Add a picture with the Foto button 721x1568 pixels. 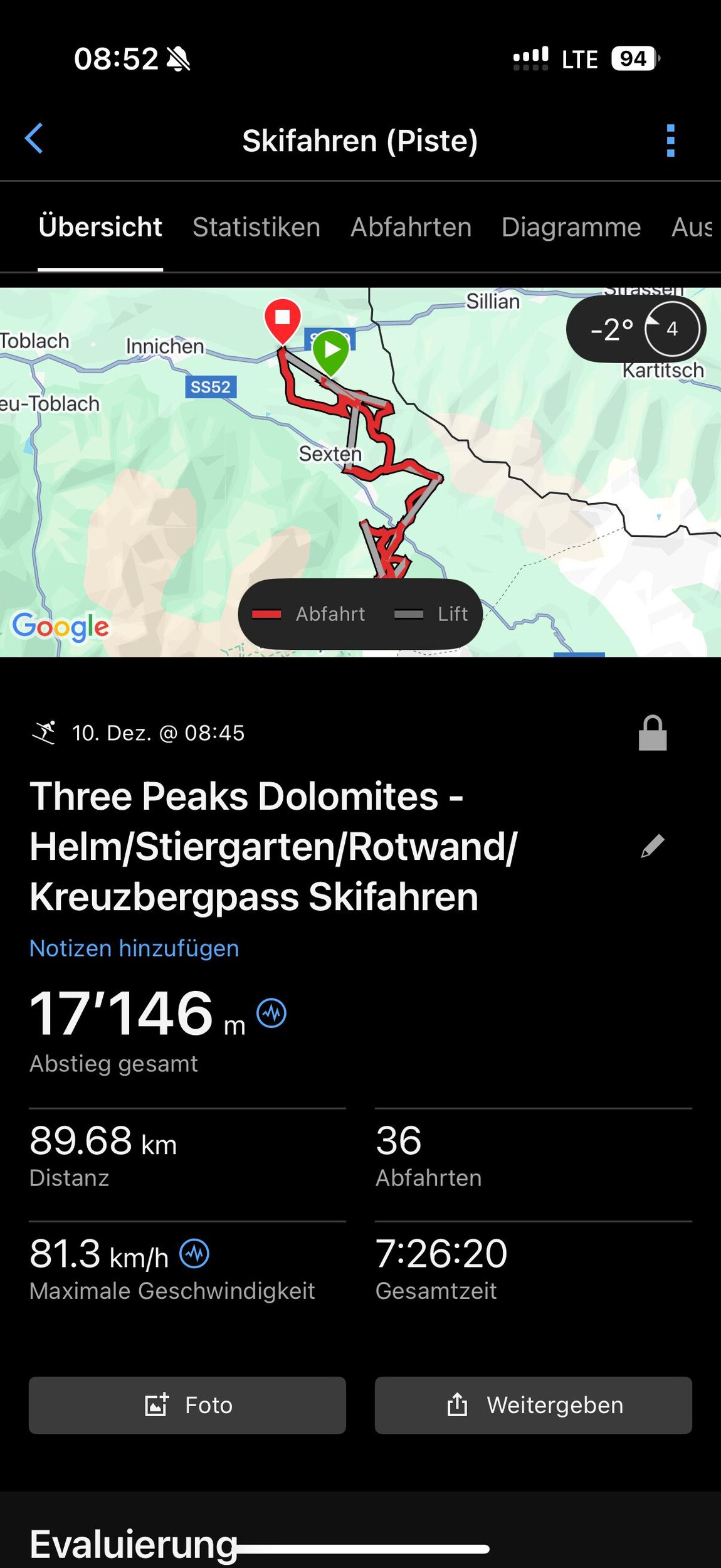(187, 1405)
